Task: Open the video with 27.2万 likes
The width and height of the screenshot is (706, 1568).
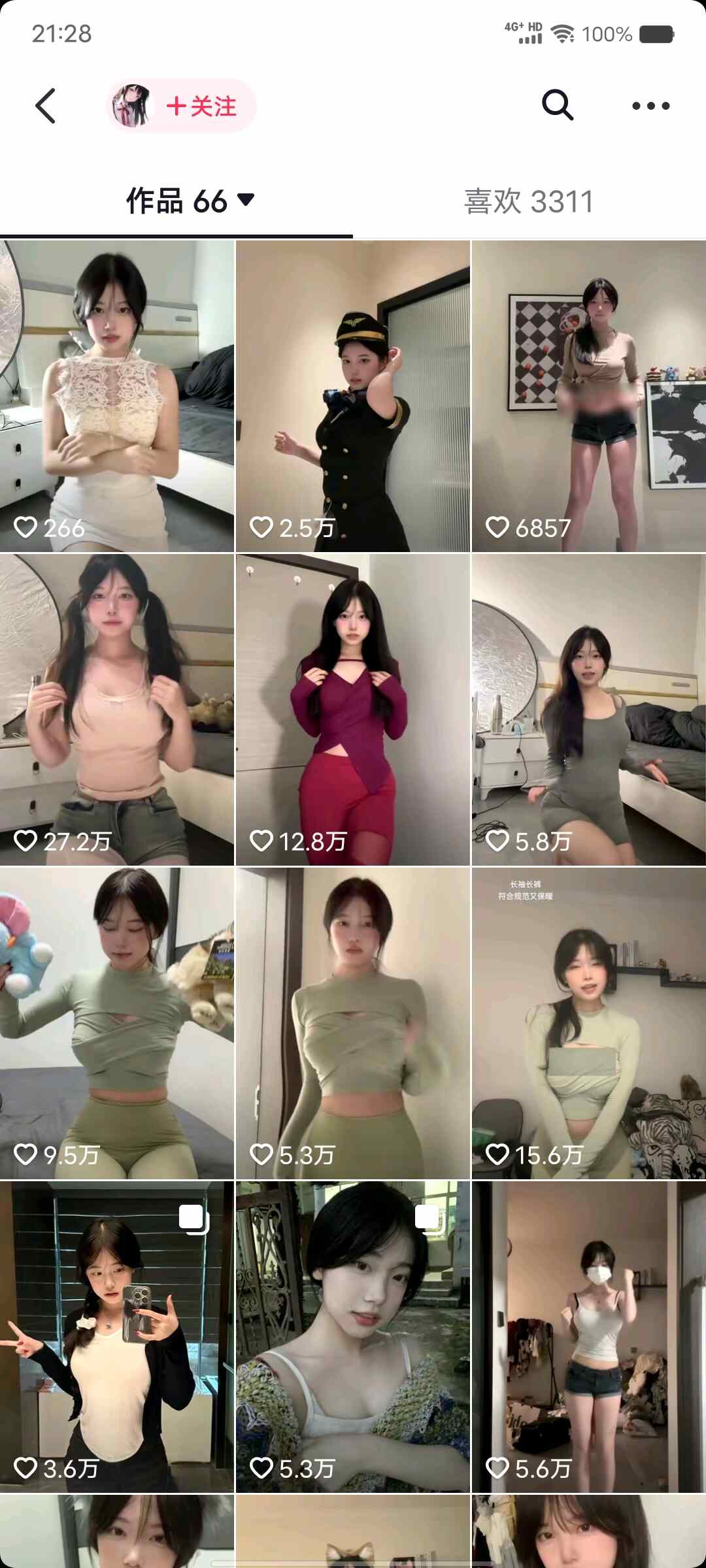Action: (x=117, y=710)
